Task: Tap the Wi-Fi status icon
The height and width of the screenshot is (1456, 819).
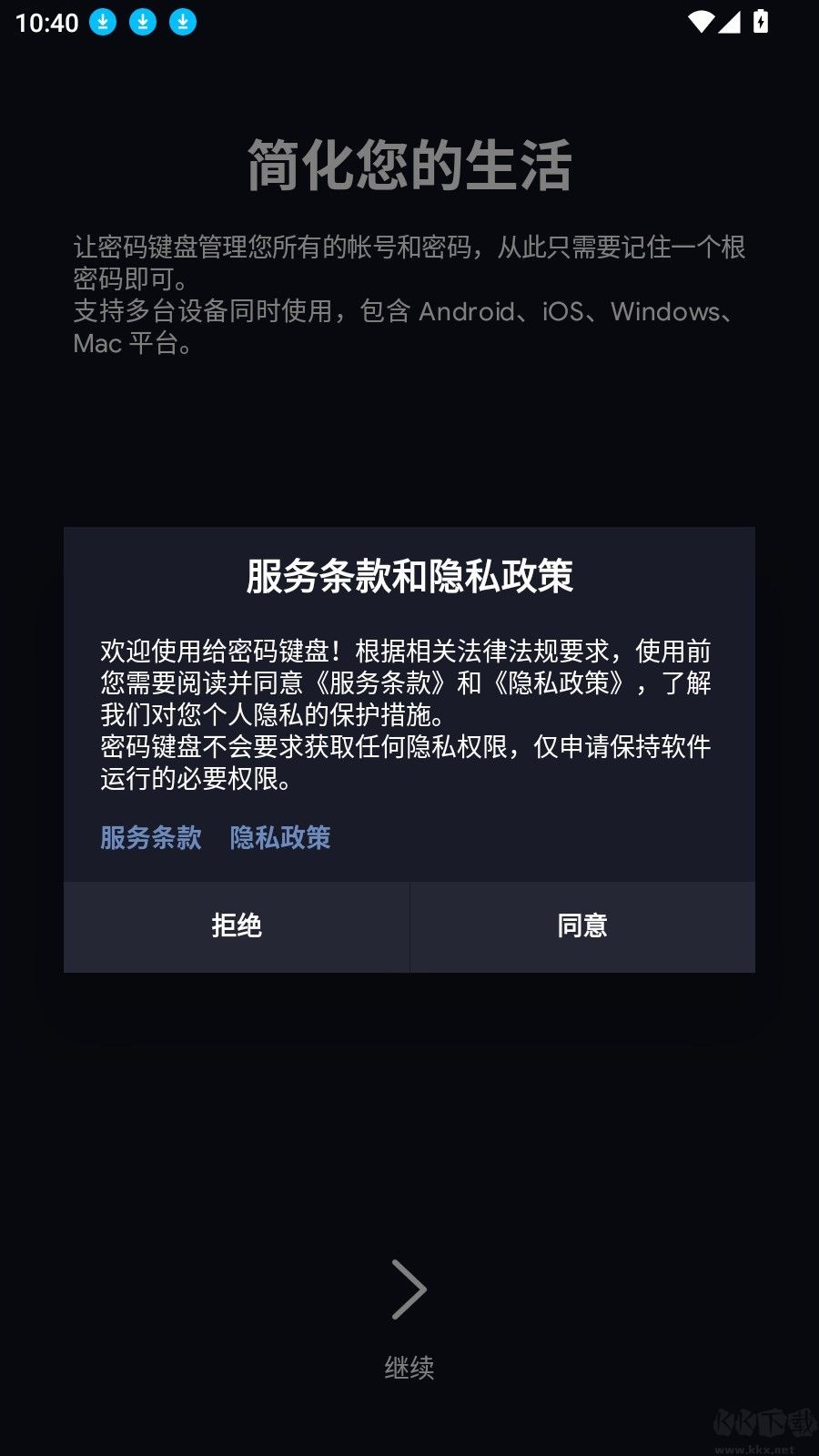Action: [x=700, y=21]
